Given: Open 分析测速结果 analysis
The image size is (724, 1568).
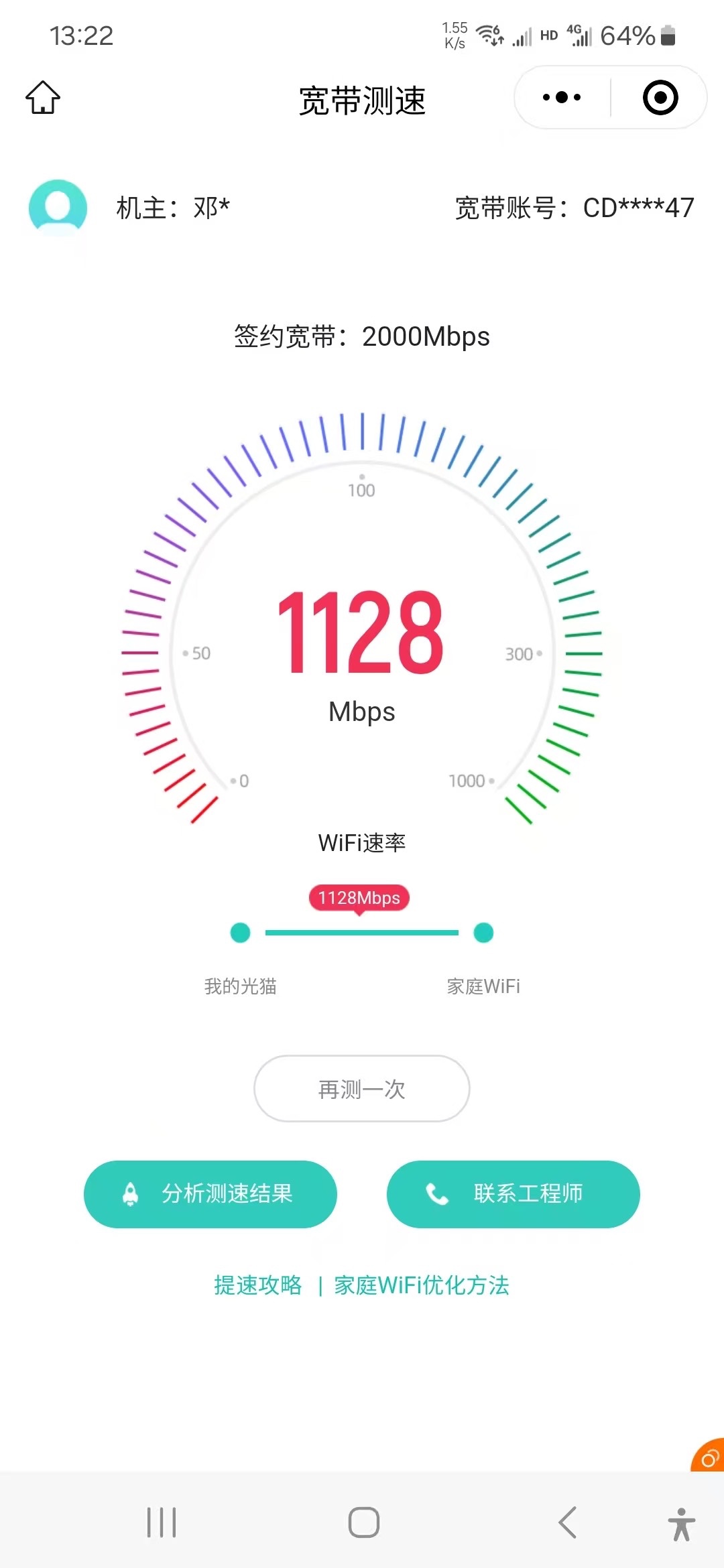Looking at the screenshot, I should 210,1194.
